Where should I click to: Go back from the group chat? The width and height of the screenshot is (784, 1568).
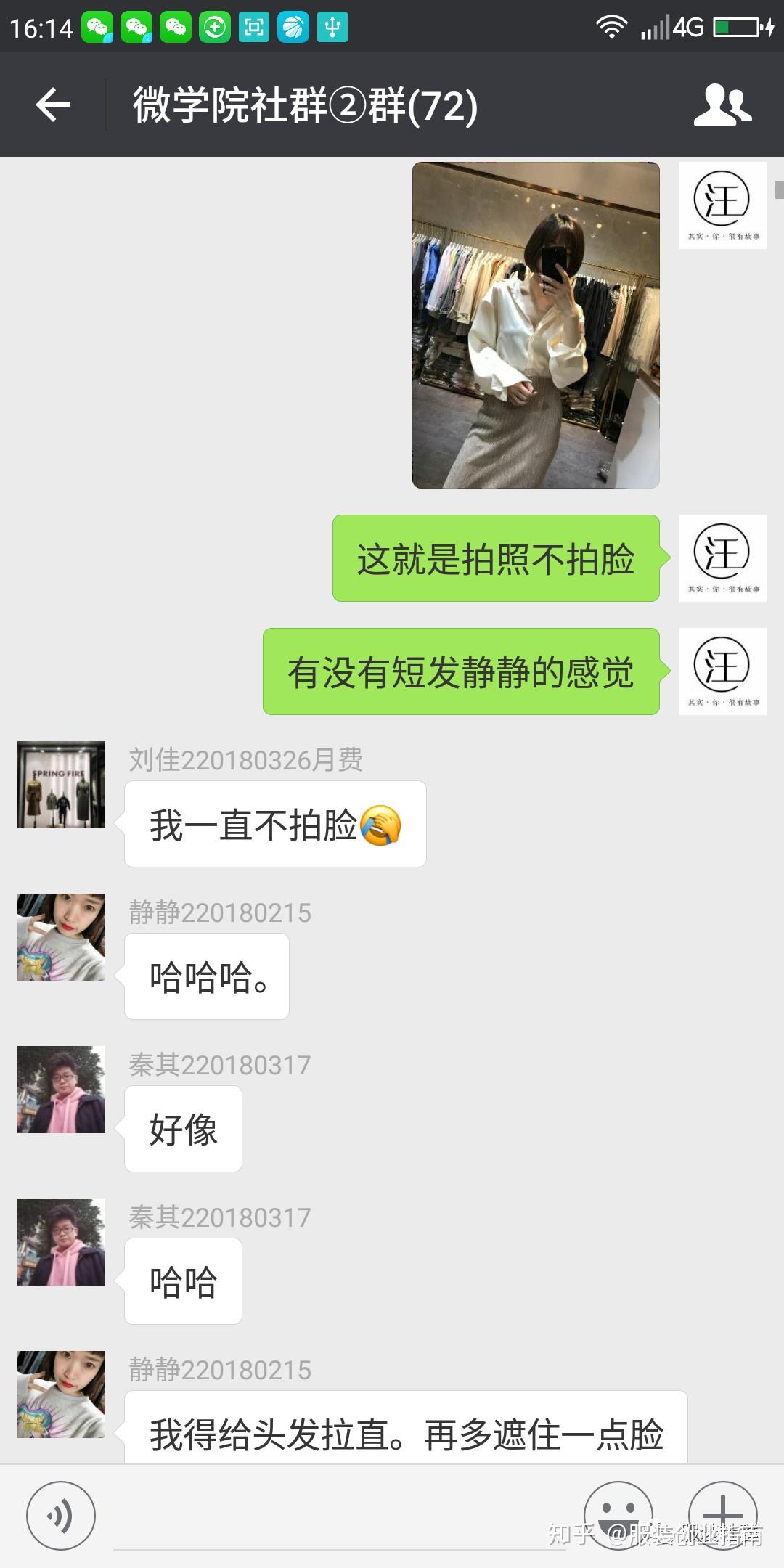(x=53, y=105)
